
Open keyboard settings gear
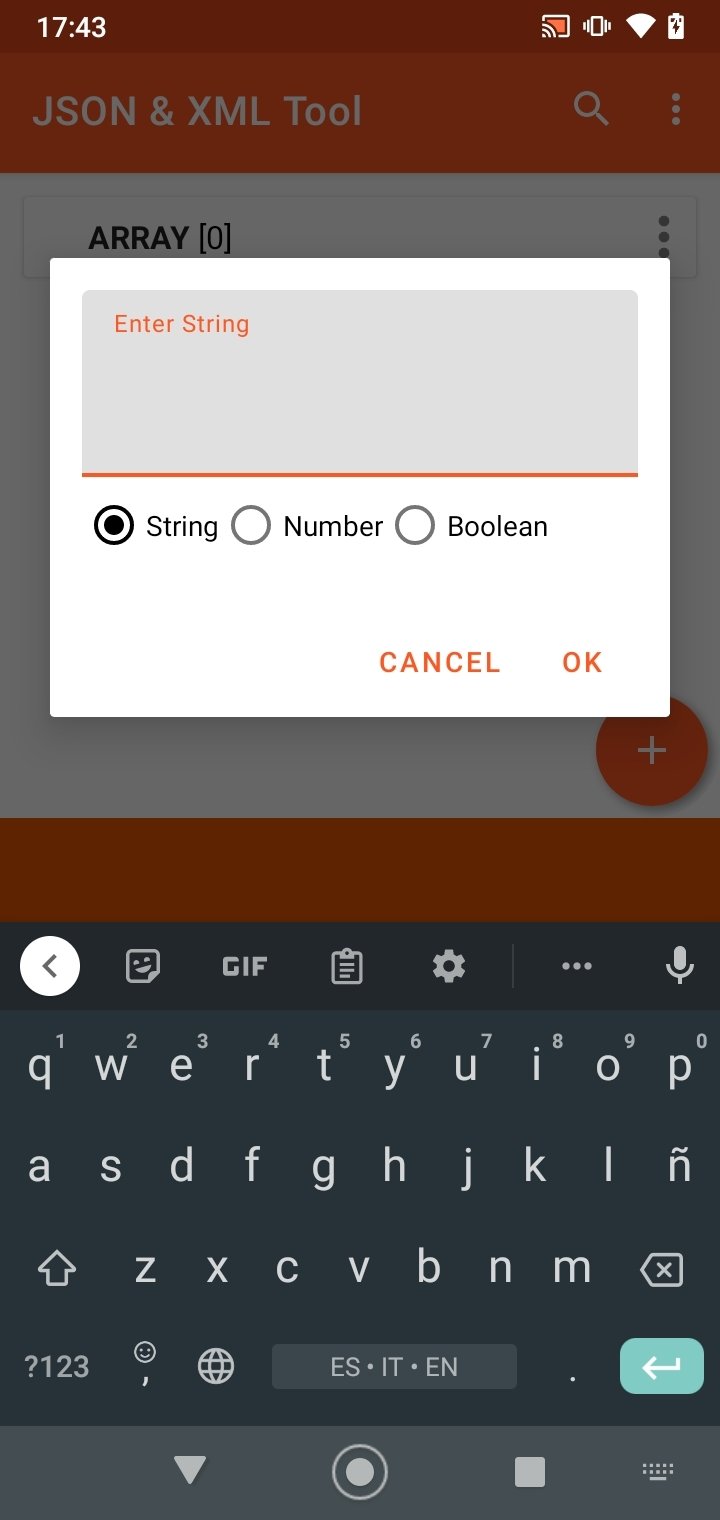coord(449,966)
